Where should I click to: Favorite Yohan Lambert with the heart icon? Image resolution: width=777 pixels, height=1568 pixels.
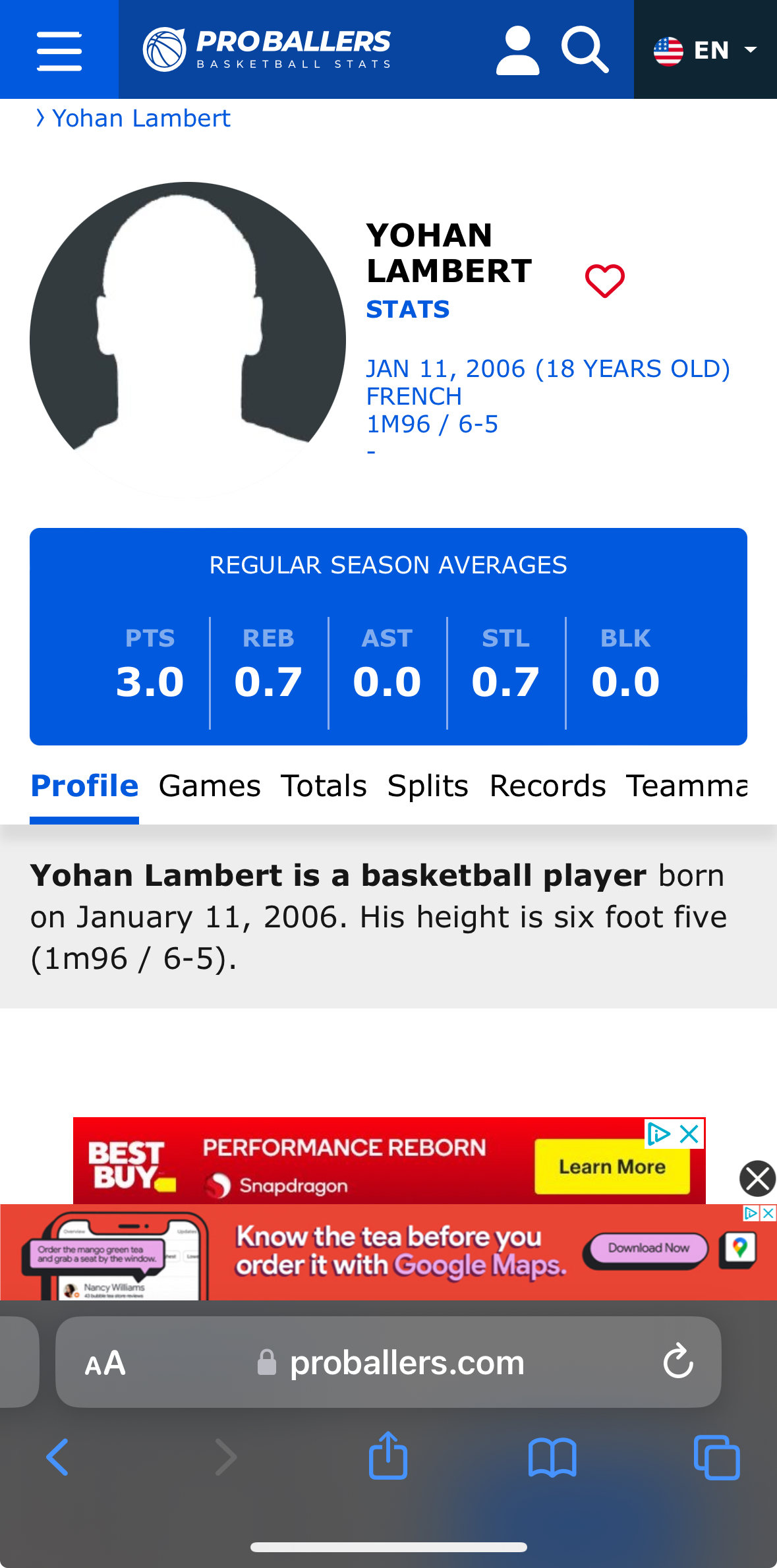604,281
